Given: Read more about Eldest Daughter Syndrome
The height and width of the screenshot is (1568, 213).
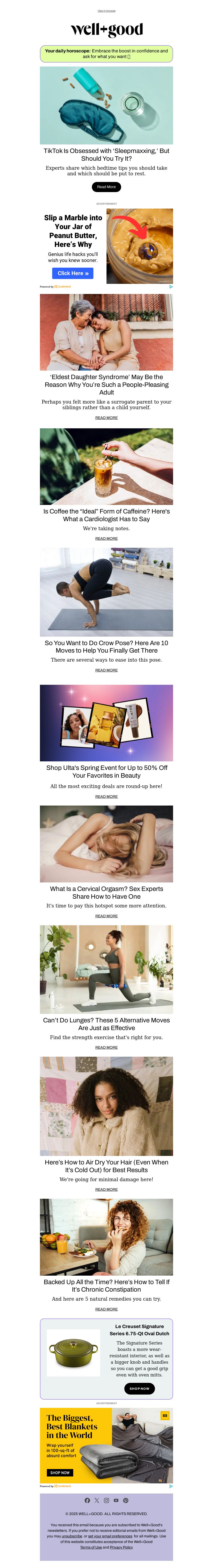Looking at the screenshot, I should click(x=106, y=418).
